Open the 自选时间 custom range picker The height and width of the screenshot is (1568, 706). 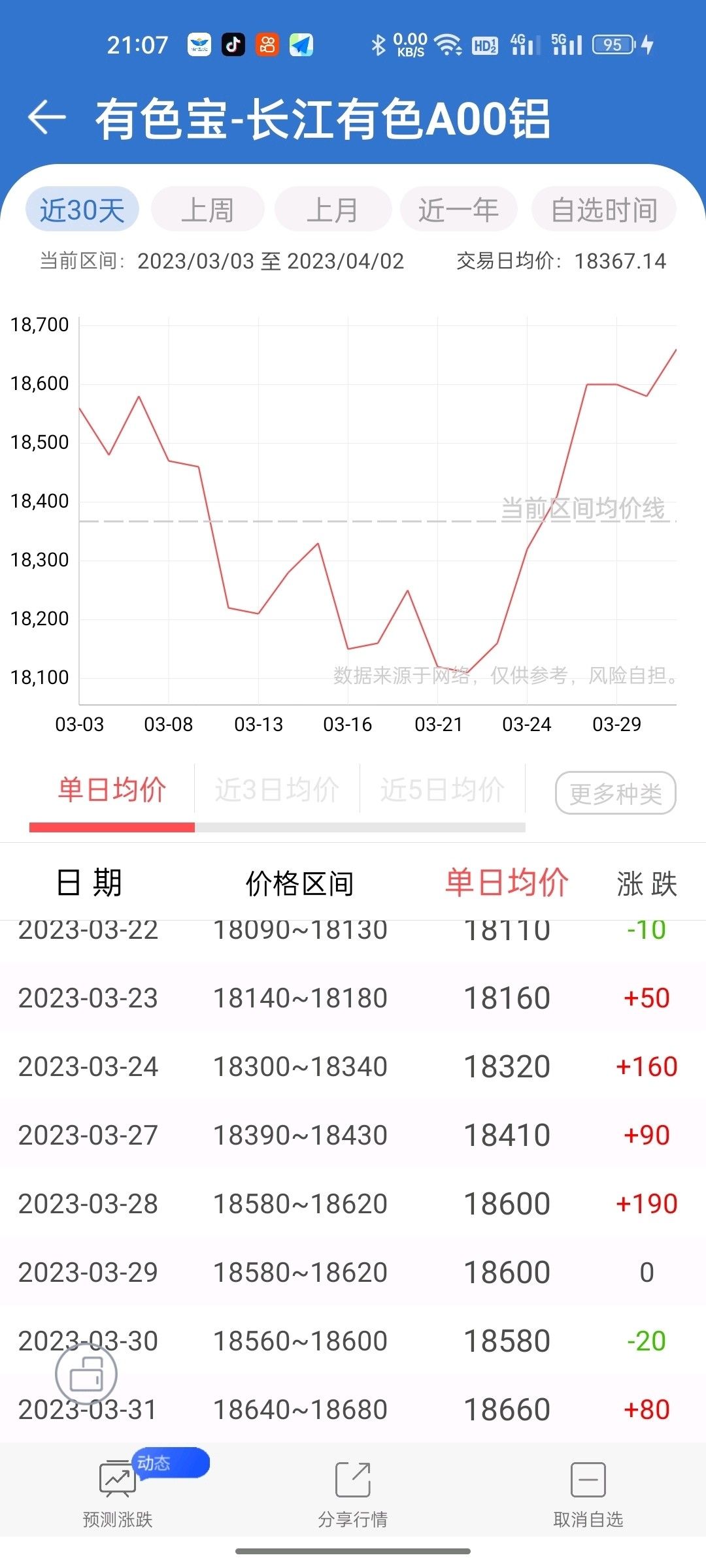[604, 210]
